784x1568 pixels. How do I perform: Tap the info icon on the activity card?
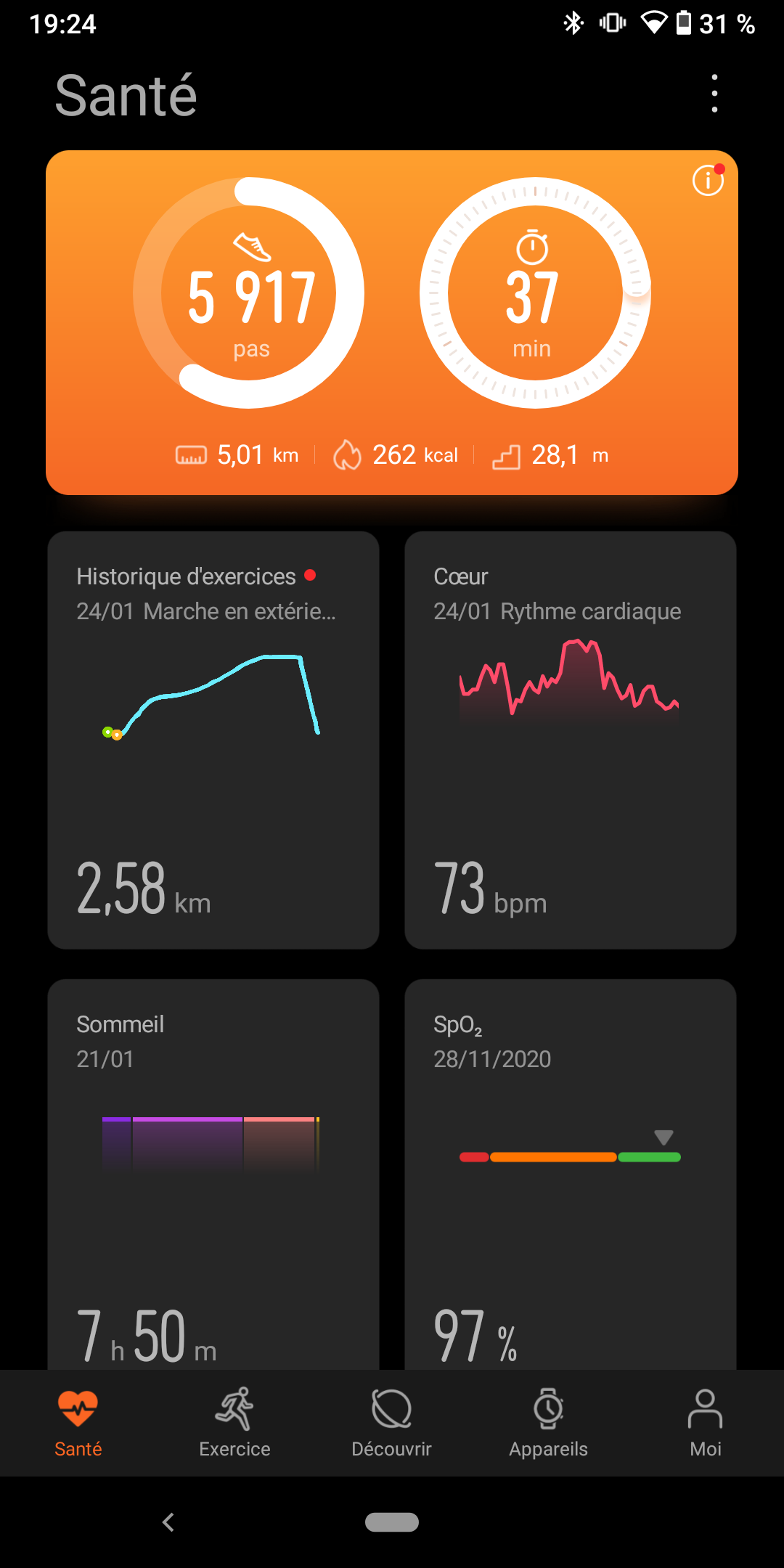point(708,180)
